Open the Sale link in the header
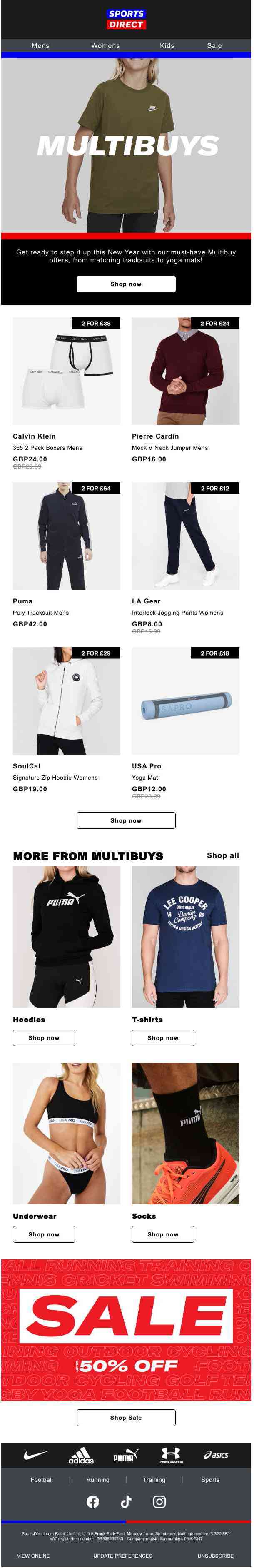This screenshot has height=1568, width=254. [214, 46]
